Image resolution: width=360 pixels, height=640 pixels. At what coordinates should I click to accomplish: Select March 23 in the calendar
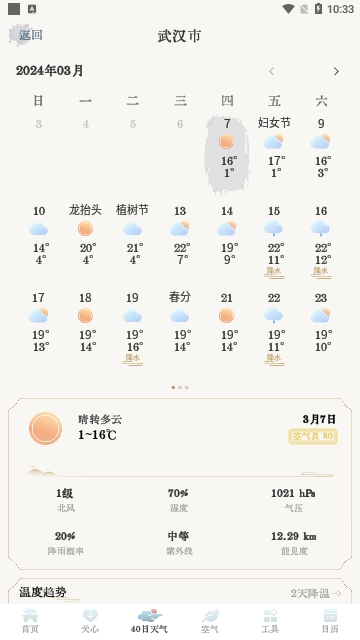point(321,322)
